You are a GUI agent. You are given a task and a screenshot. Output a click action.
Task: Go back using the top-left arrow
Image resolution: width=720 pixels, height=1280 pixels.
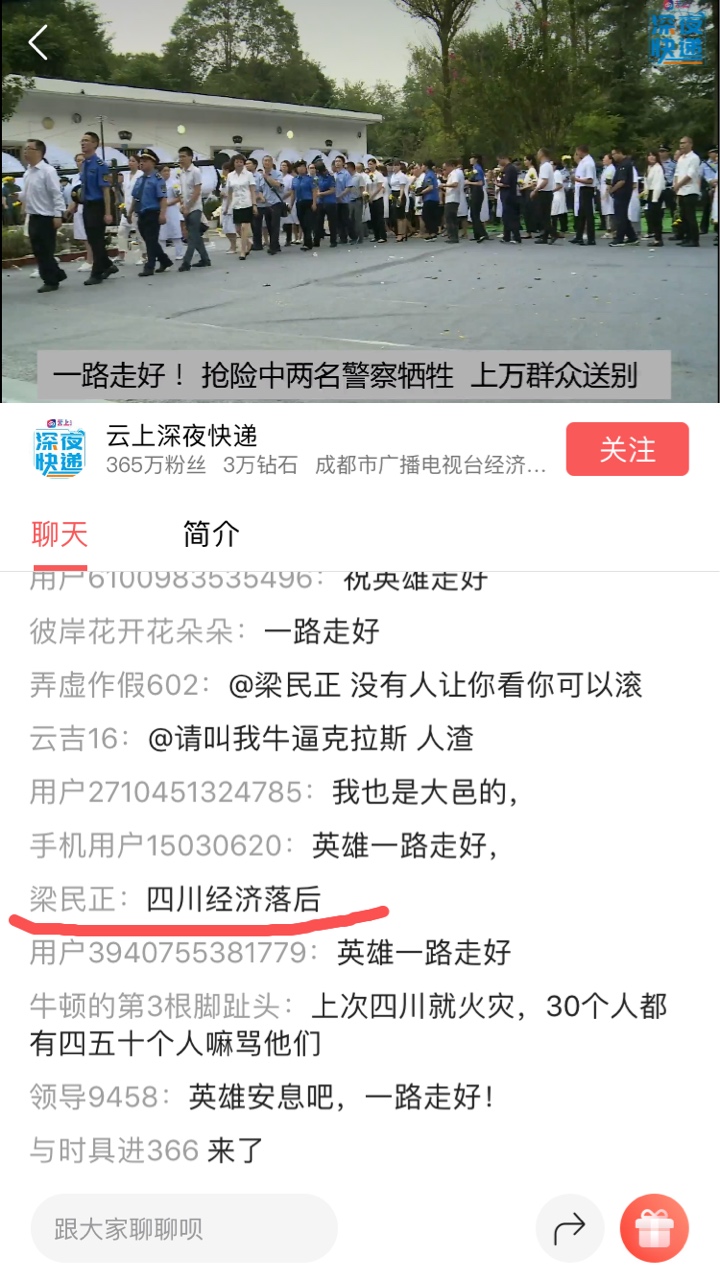38,43
